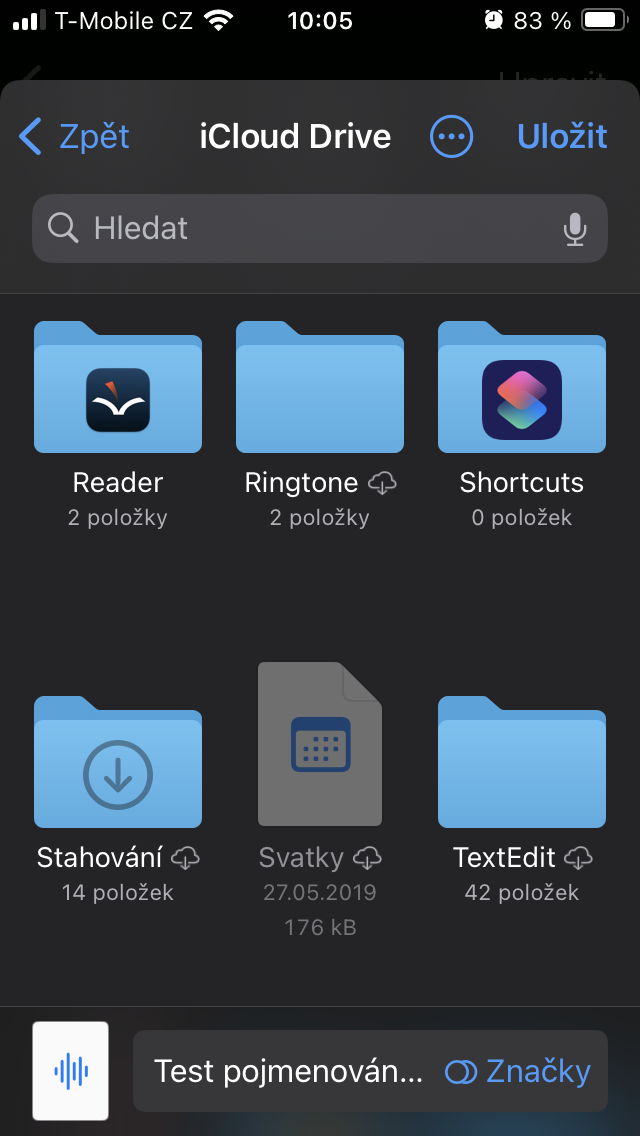Go back with the Zpět button
Image resolution: width=640 pixels, height=1136 pixels.
coord(75,137)
